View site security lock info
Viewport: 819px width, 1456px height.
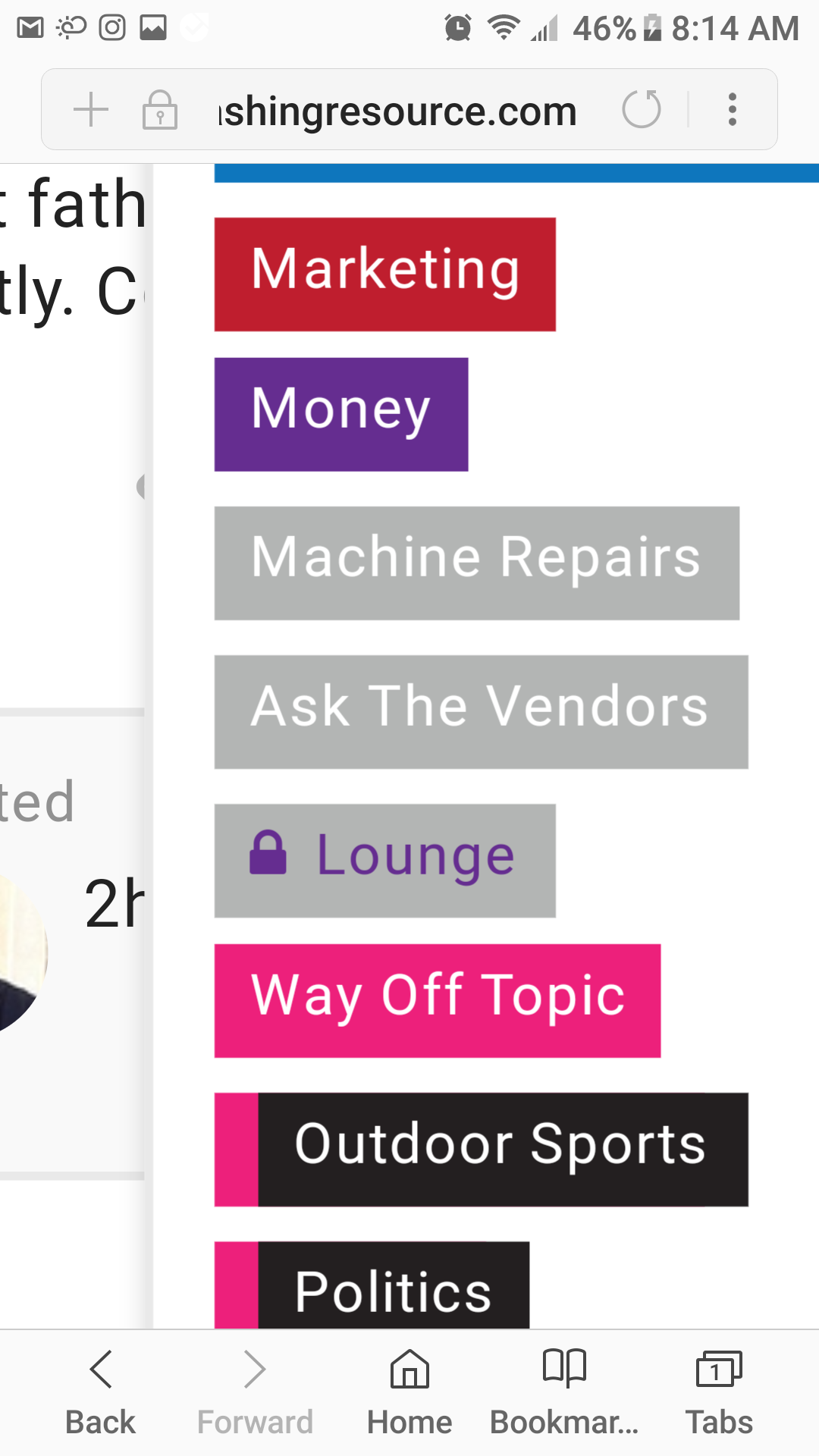160,109
